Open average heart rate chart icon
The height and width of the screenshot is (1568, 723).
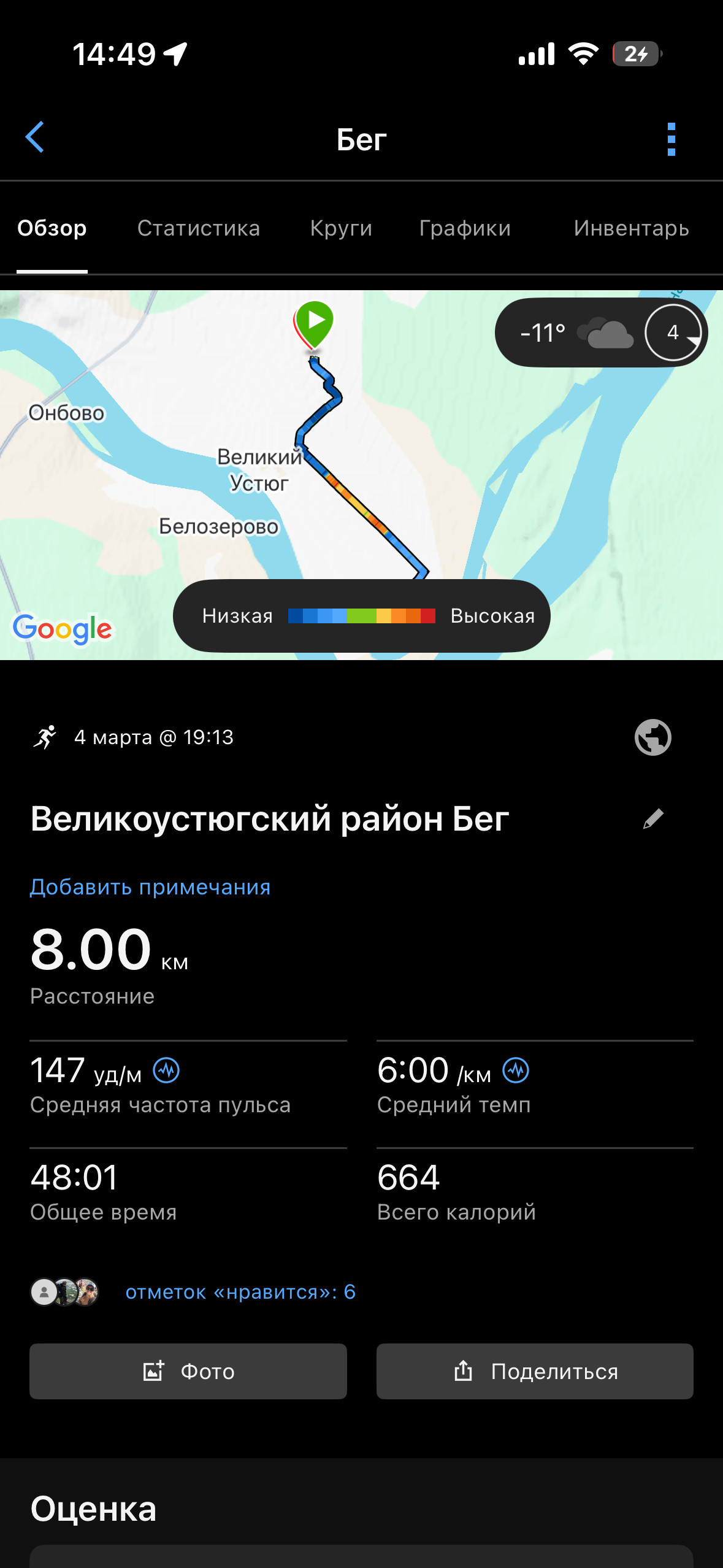click(x=166, y=1071)
